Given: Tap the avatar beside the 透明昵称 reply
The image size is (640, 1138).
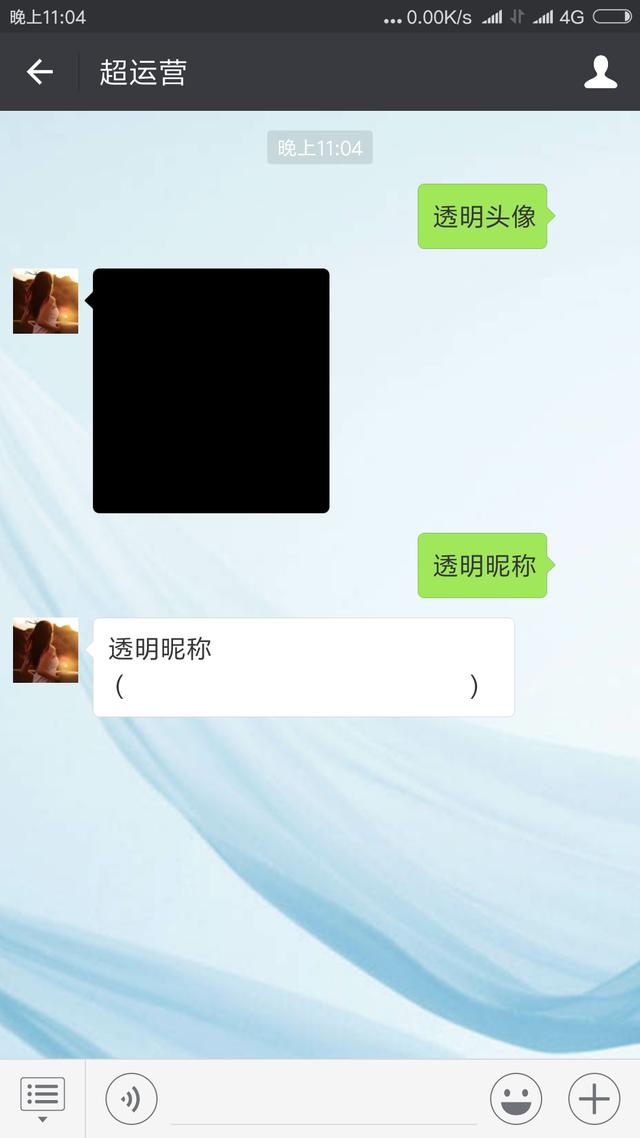Looking at the screenshot, I should point(45,650).
